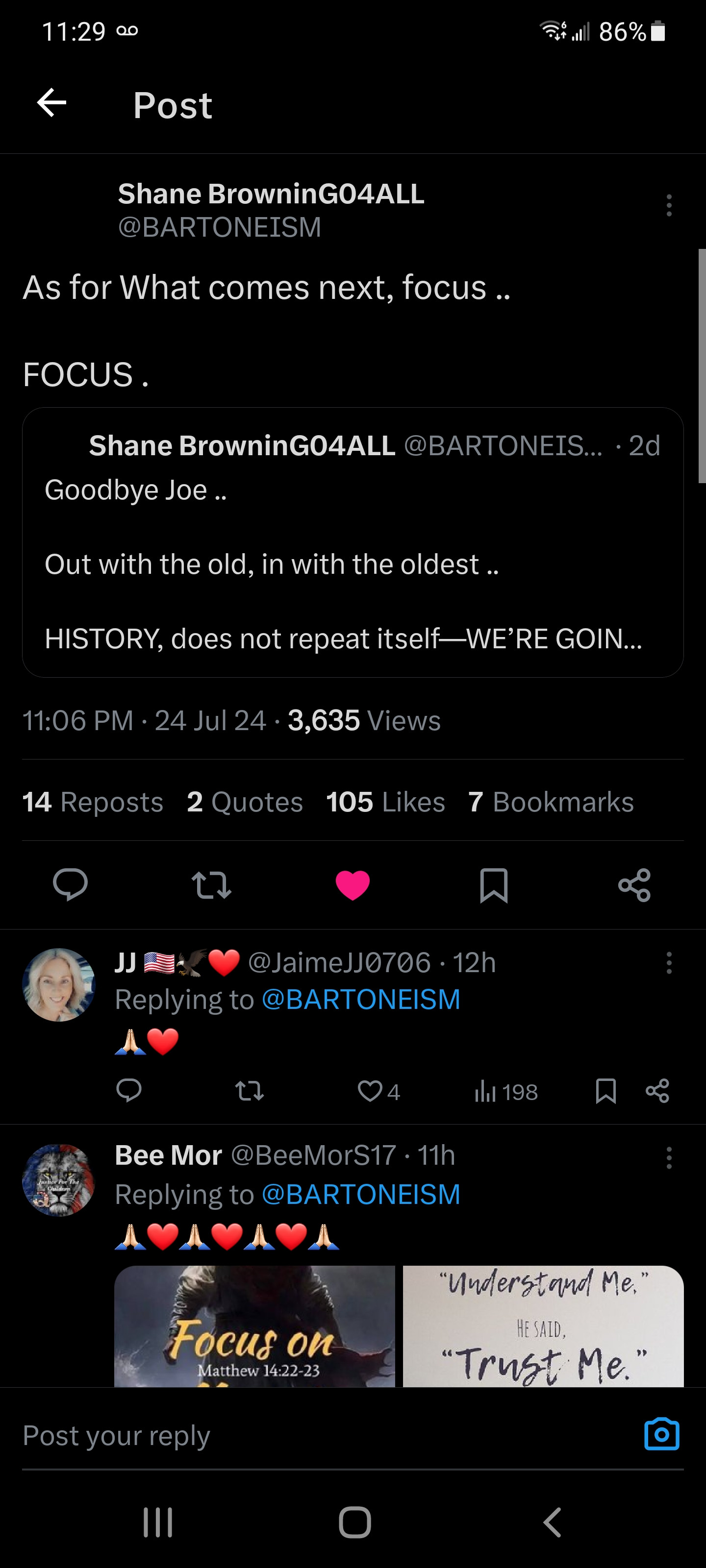View the 2 Quotes list
Screen dimensions: 706x1568
click(245, 802)
